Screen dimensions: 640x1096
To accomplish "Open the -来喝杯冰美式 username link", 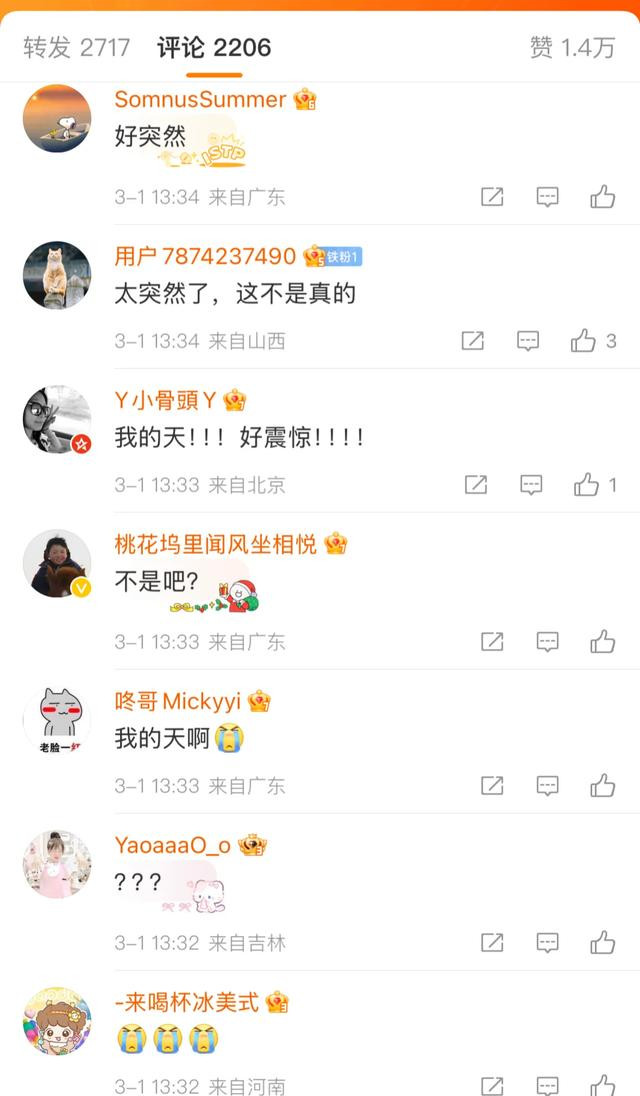I will click(187, 1002).
